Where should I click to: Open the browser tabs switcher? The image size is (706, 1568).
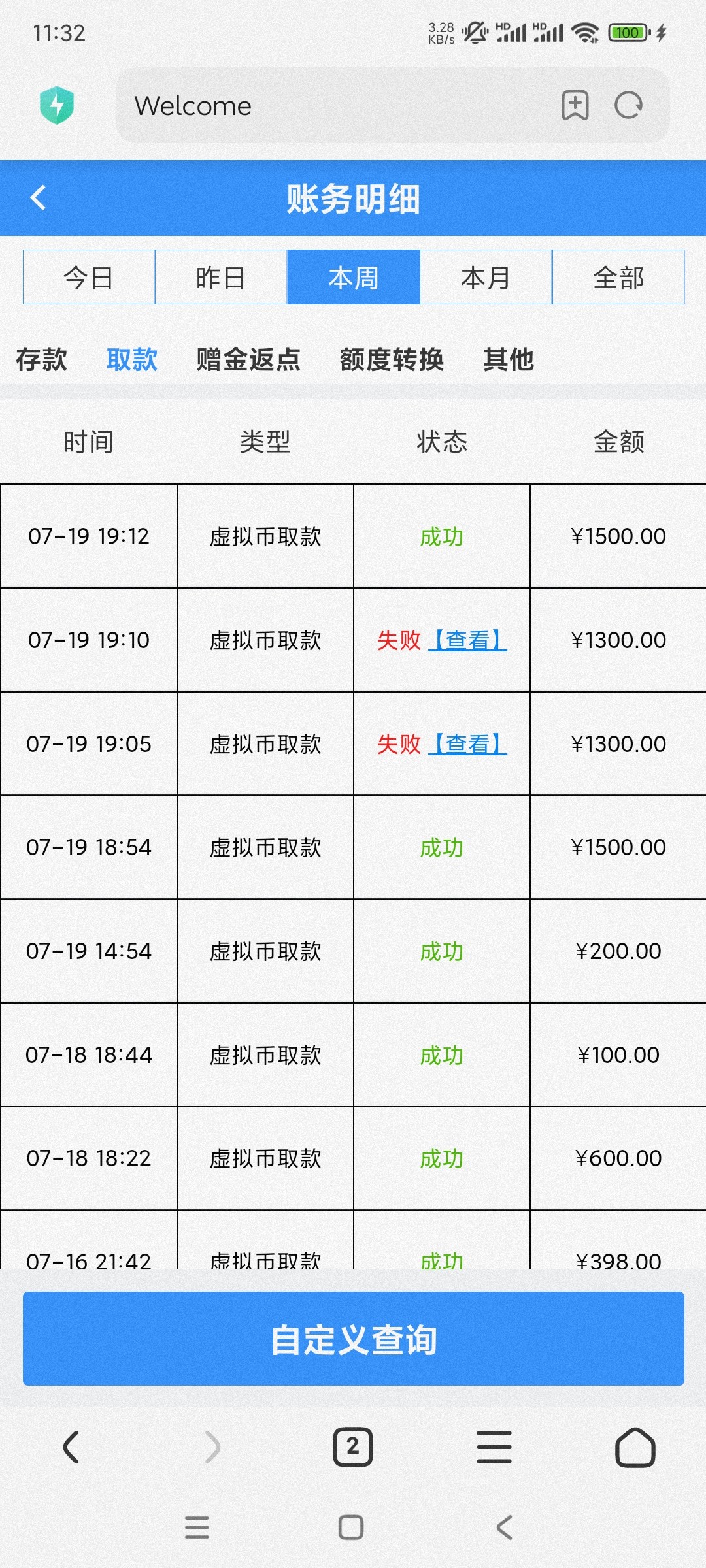(353, 1447)
